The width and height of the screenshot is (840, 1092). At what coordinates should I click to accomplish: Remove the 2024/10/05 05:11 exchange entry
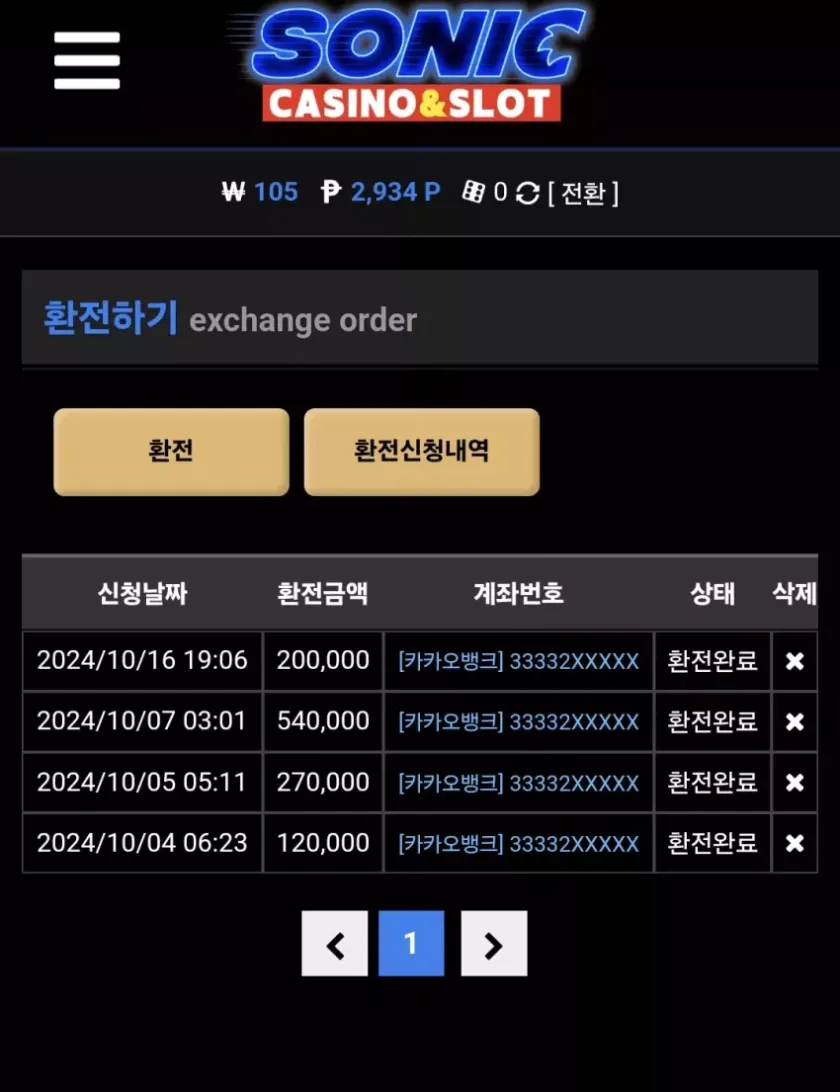click(795, 782)
